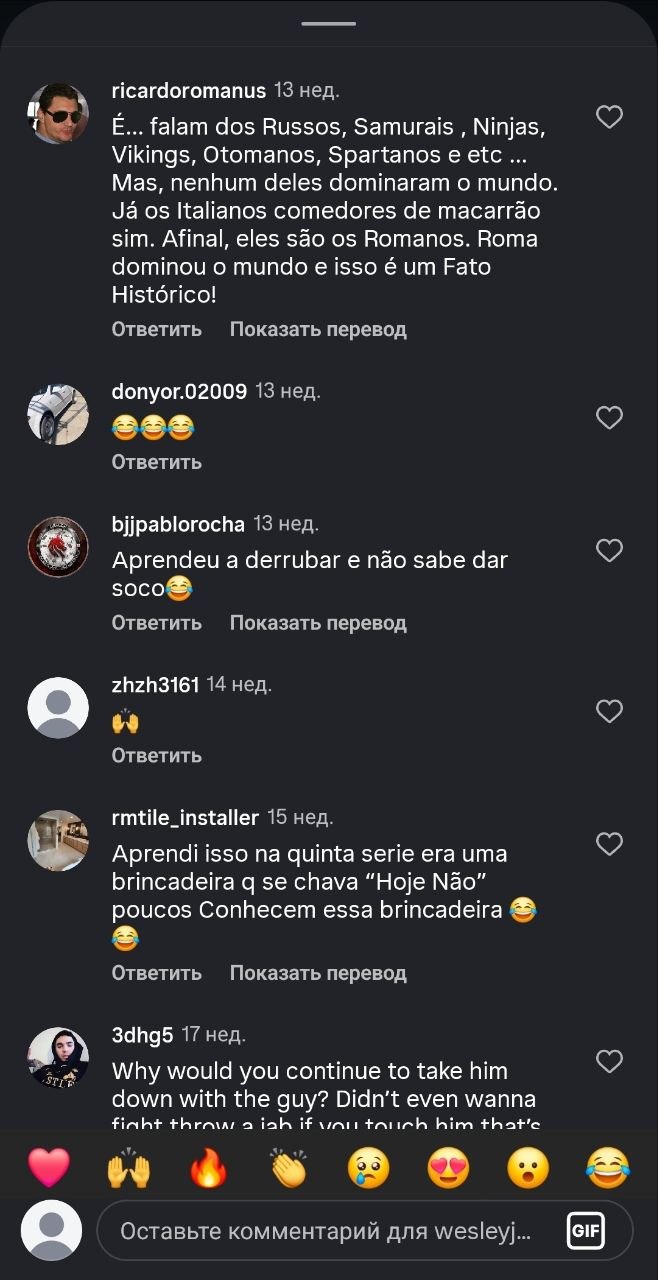This screenshot has height=1280, width=658.
Task: Like 3dhg5's comment
Action: coord(609,1060)
